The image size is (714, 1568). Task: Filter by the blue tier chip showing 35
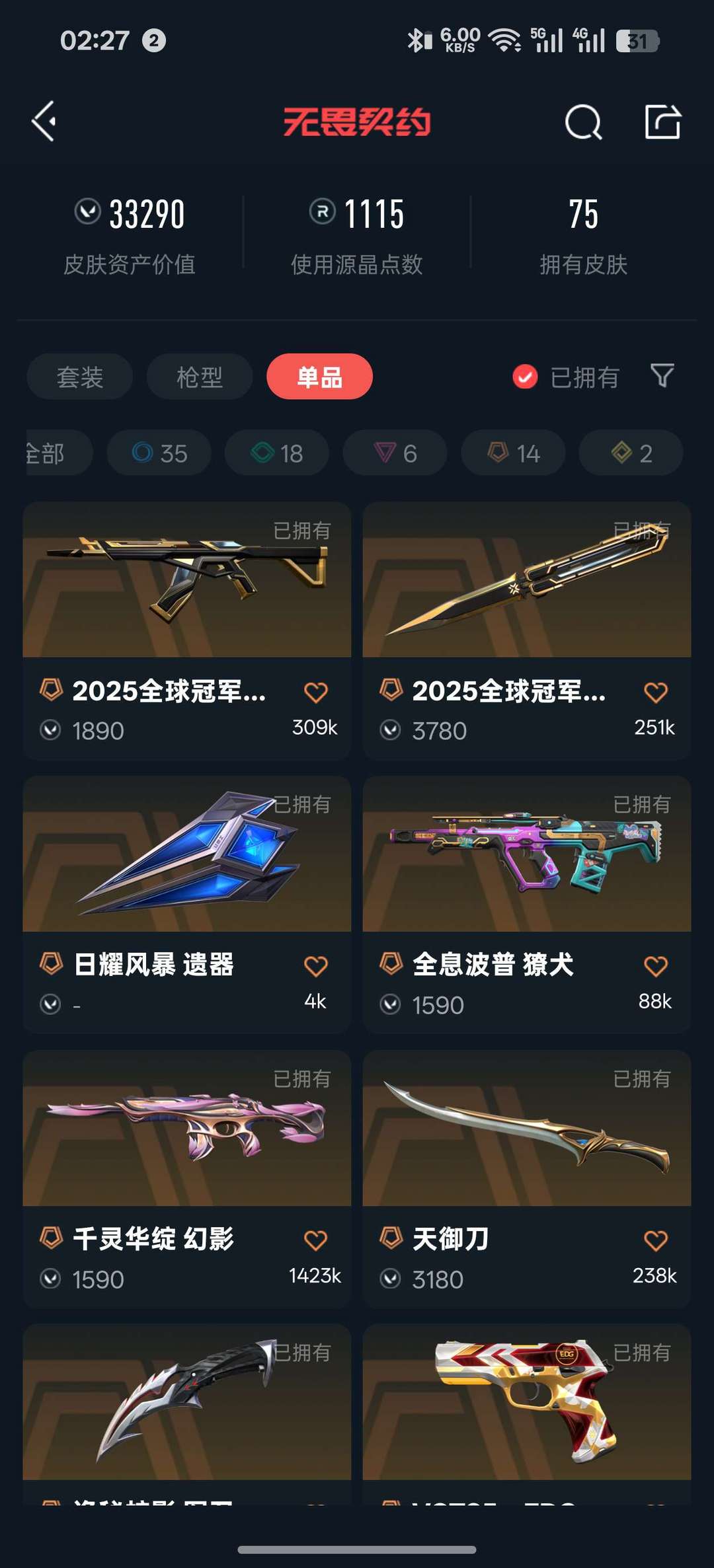pos(159,453)
